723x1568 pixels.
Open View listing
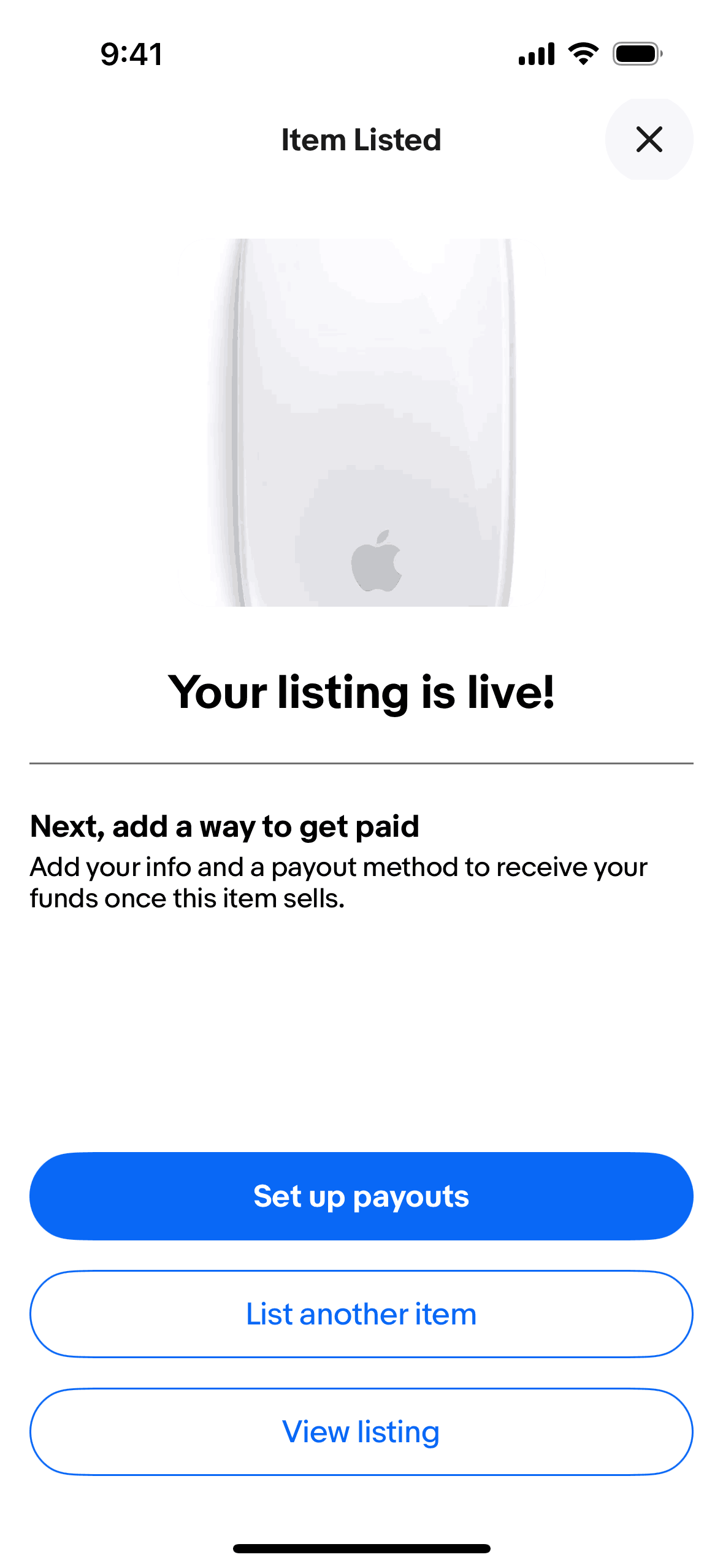tap(361, 1432)
